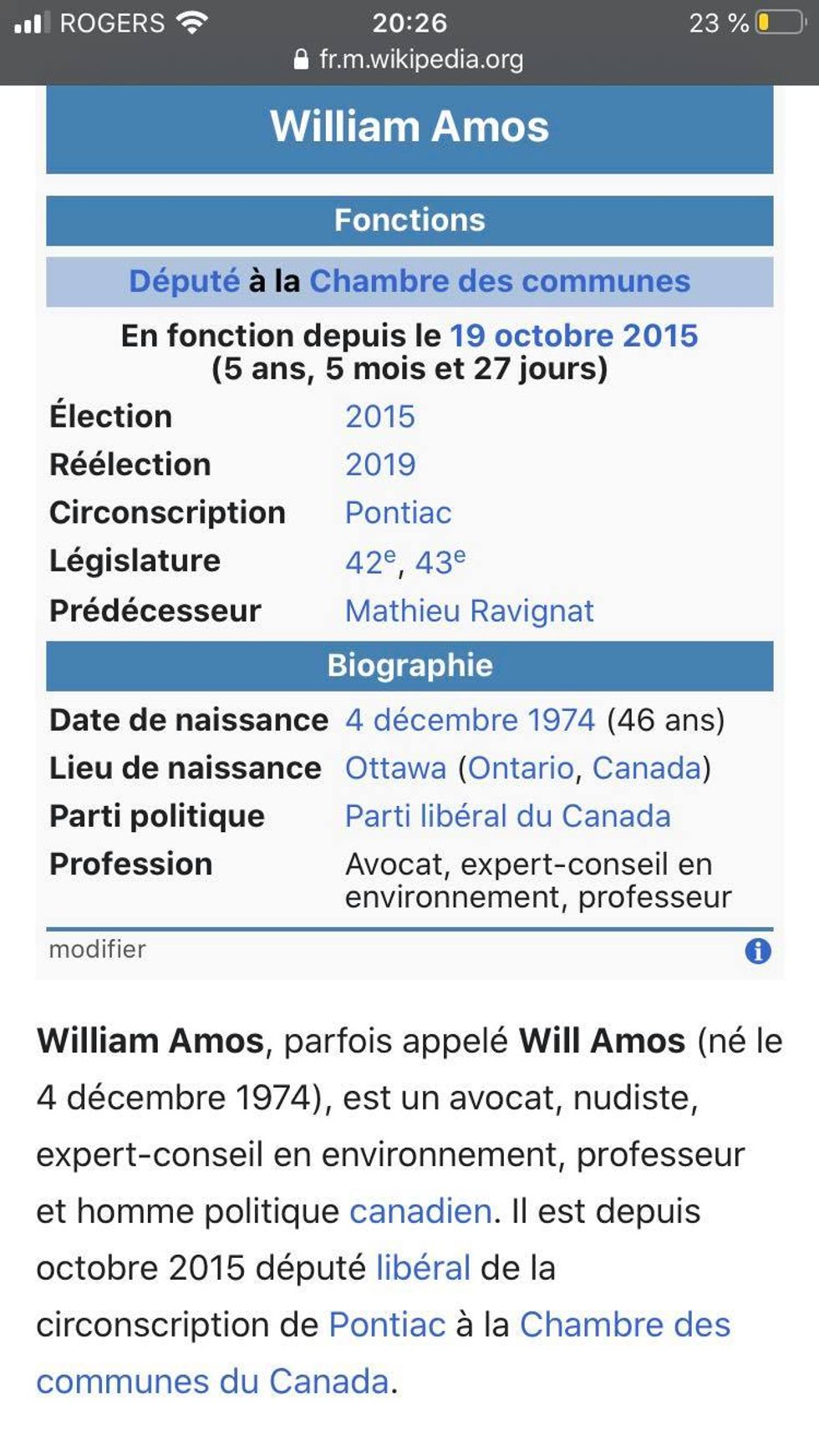Select the 2019 réélection link
819x1456 pixels.
point(380,464)
